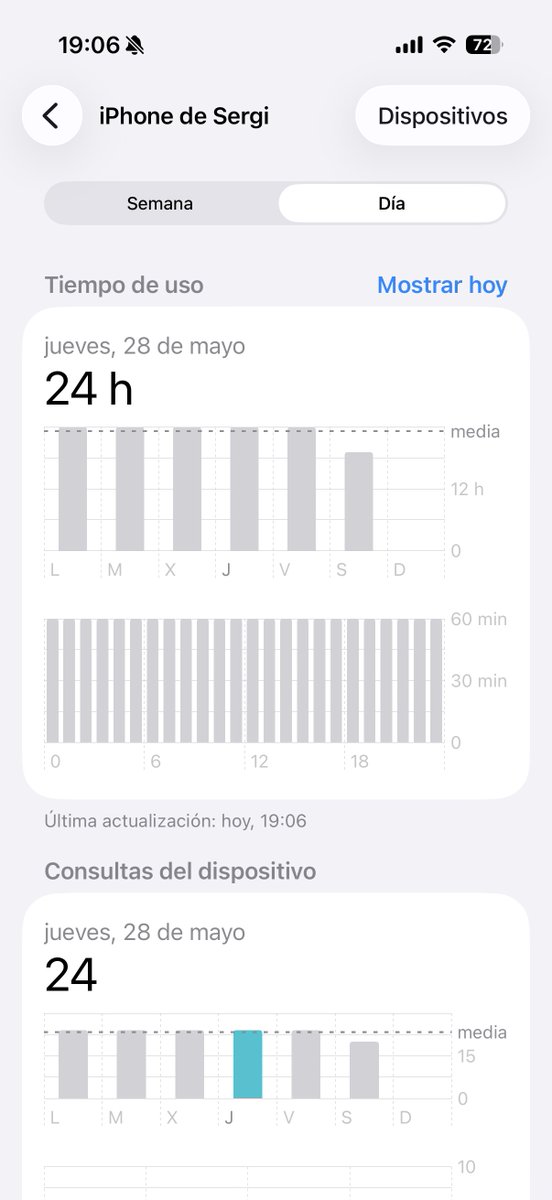Select Monday's bar in Tiempo de uso chart
Screen dimensions: 552x1200
pyautogui.click(x=72, y=489)
